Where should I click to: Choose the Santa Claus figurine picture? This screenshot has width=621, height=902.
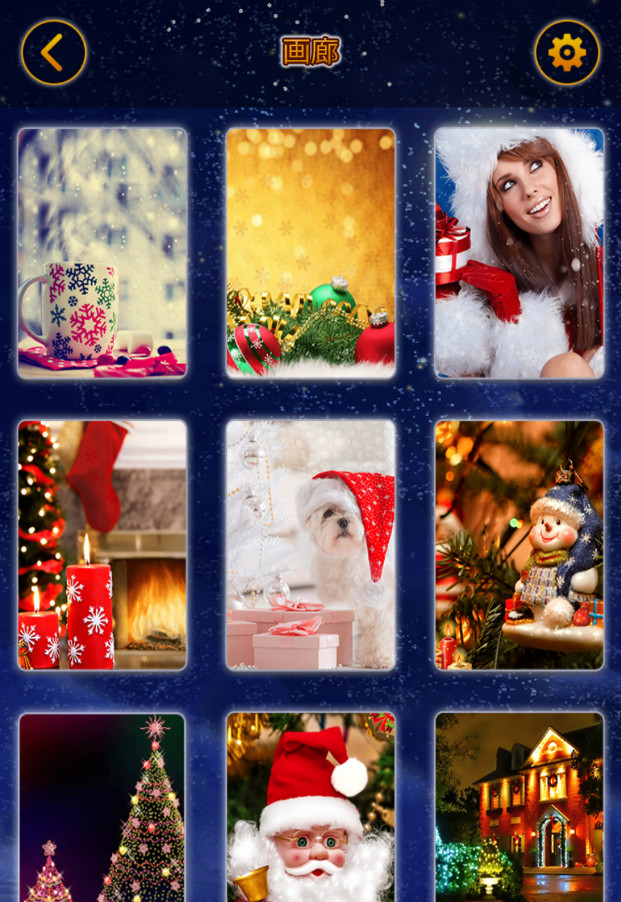pos(310,808)
